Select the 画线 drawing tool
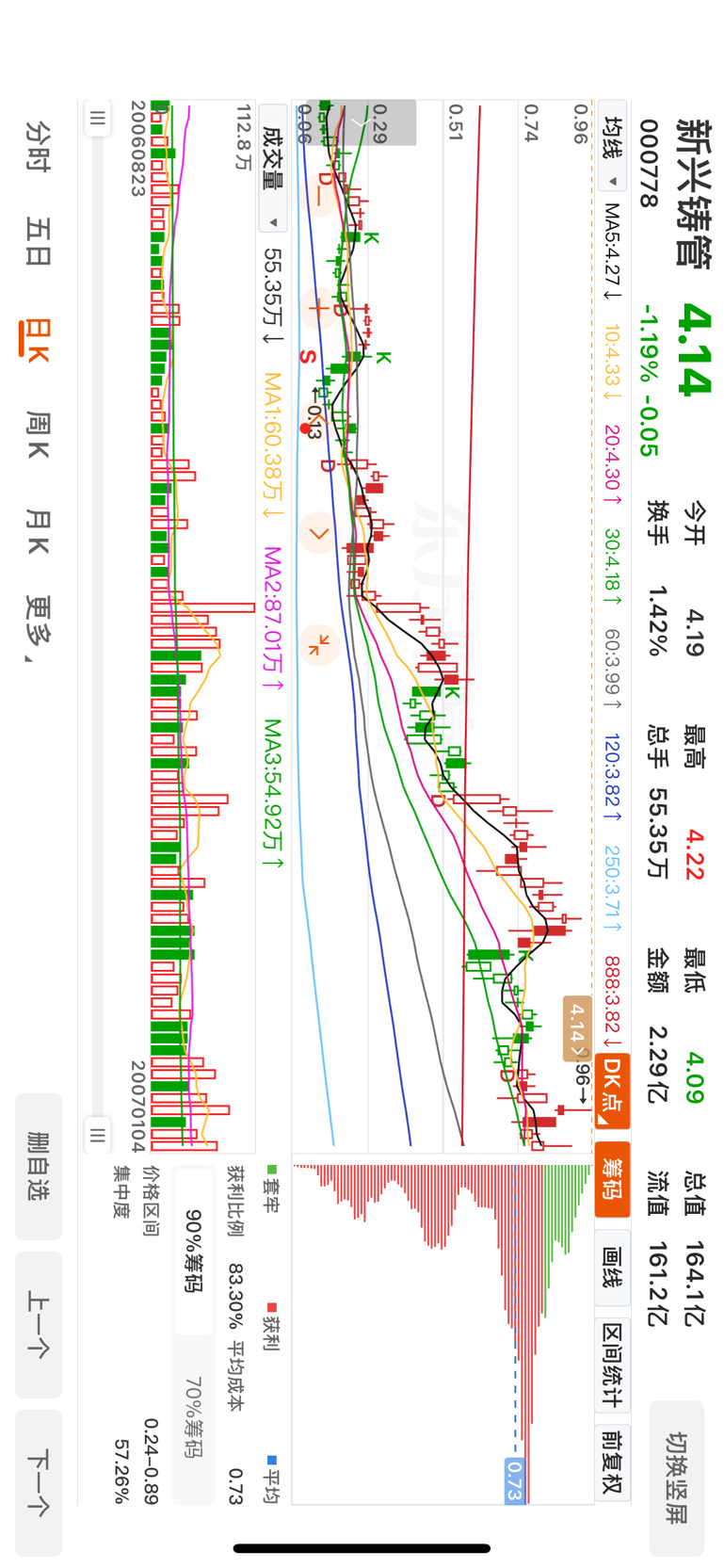Image resolution: width=724 pixels, height=1568 pixels. (x=612, y=1269)
